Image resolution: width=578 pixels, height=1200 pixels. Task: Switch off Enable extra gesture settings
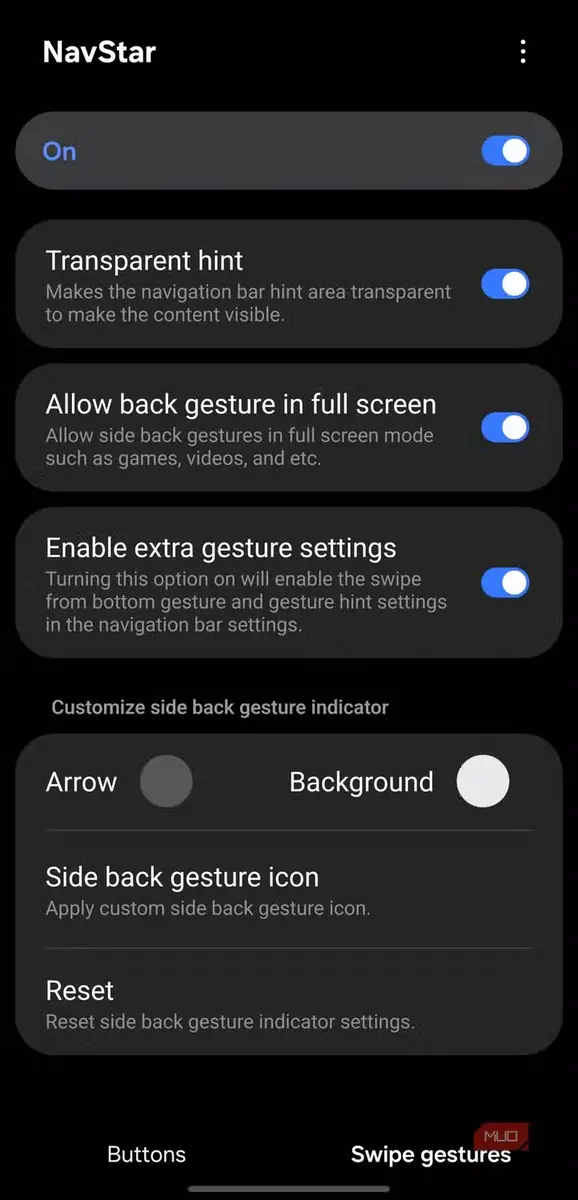[505, 582]
